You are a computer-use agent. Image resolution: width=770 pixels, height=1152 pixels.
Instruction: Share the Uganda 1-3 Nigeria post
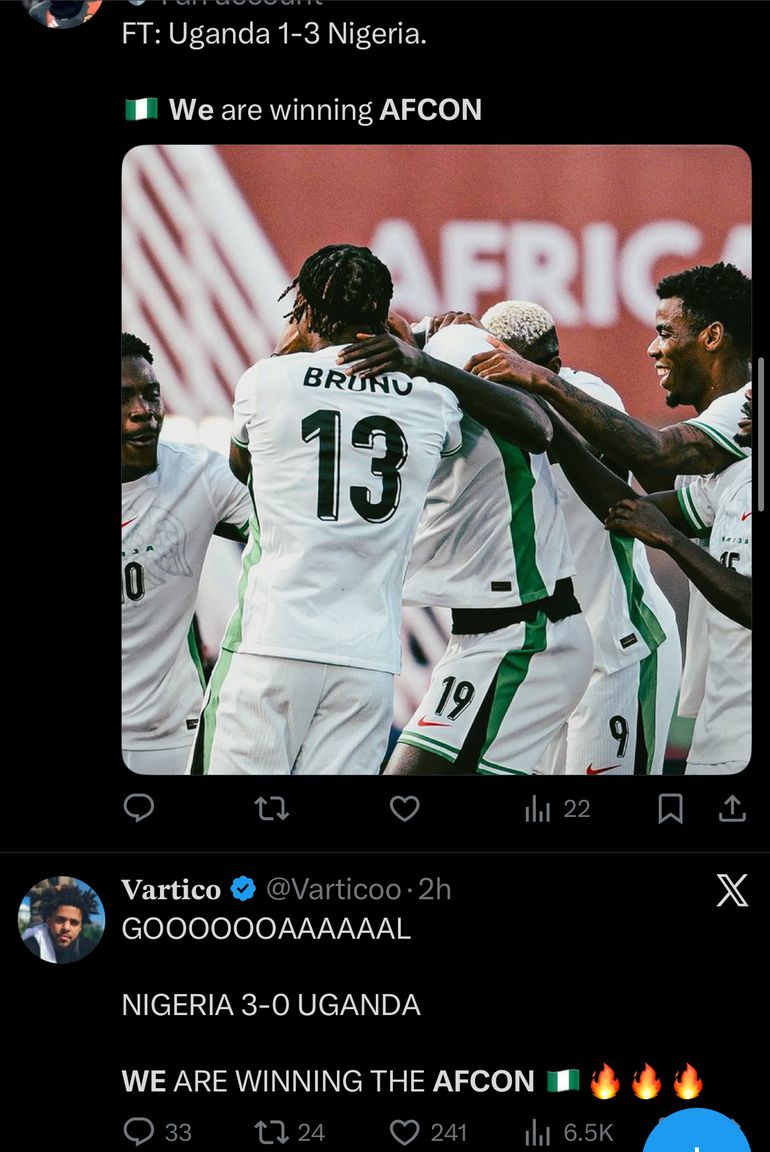pyautogui.click(x=732, y=808)
